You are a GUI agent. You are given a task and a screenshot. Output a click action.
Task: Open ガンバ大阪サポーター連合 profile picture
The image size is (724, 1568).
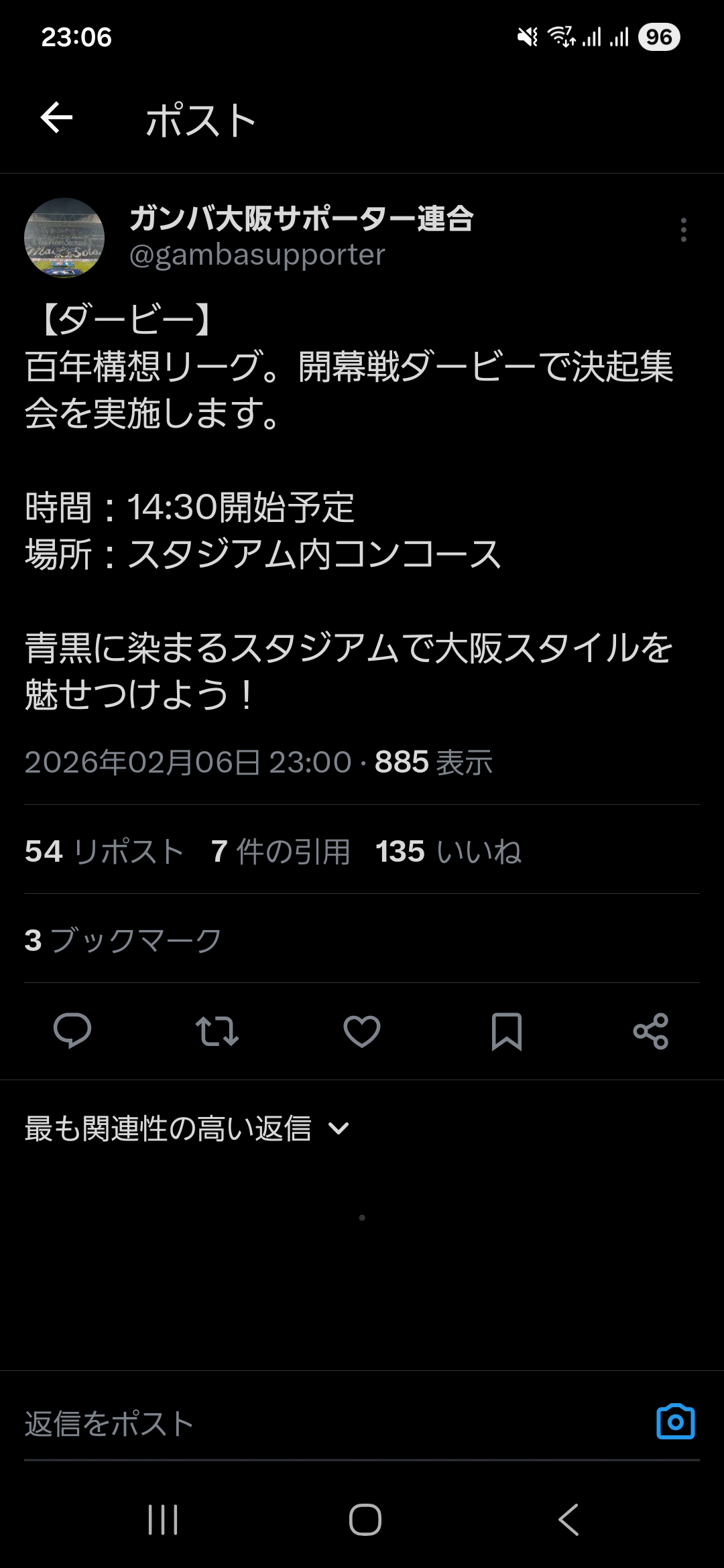click(x=64, y=237)
